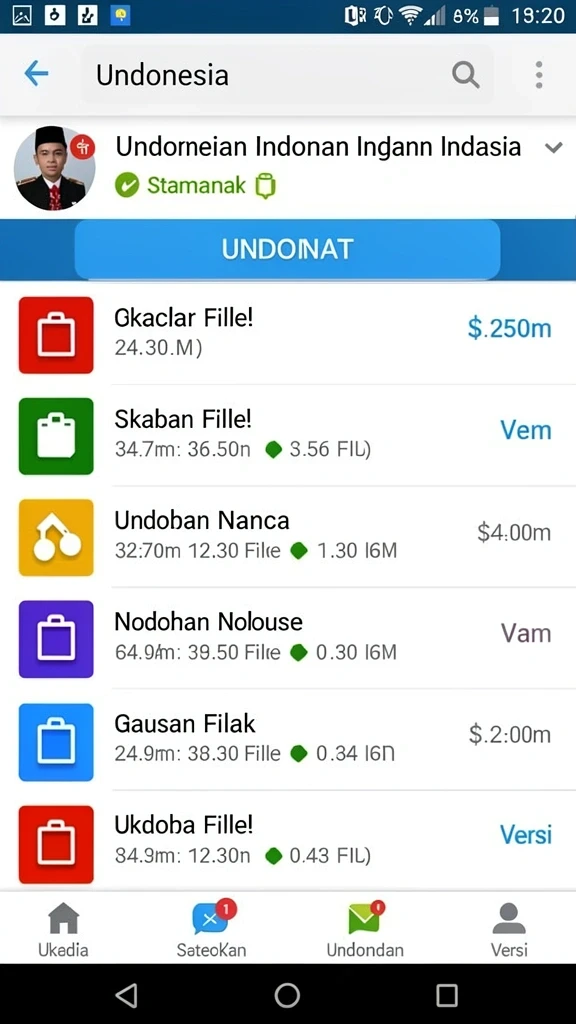Choose the Gausan Filak row
Screen dimensions: 576x1024
(288, 739)
